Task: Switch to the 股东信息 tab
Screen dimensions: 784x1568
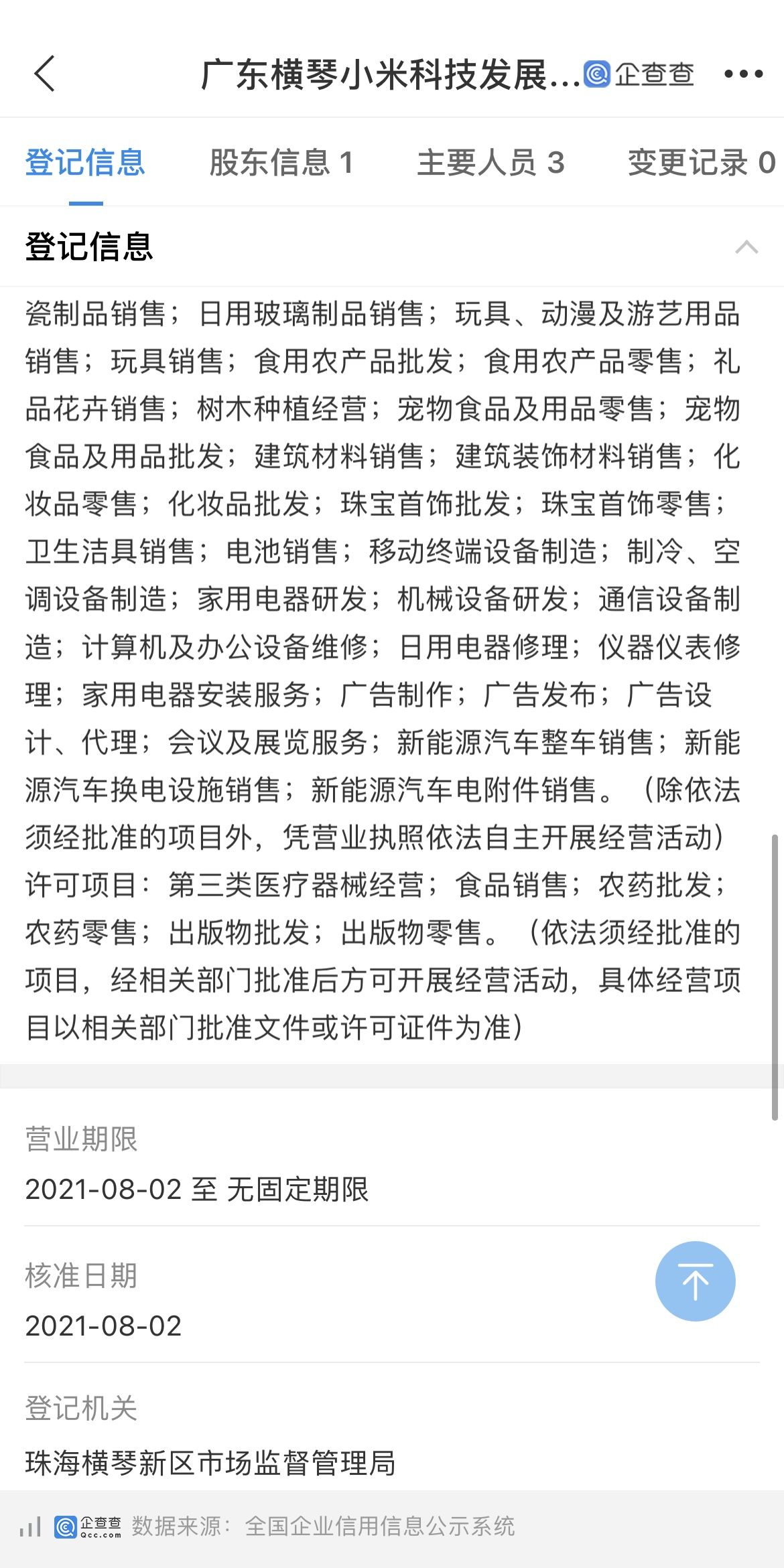Action: pyautogui.click(x=281, y=163)
